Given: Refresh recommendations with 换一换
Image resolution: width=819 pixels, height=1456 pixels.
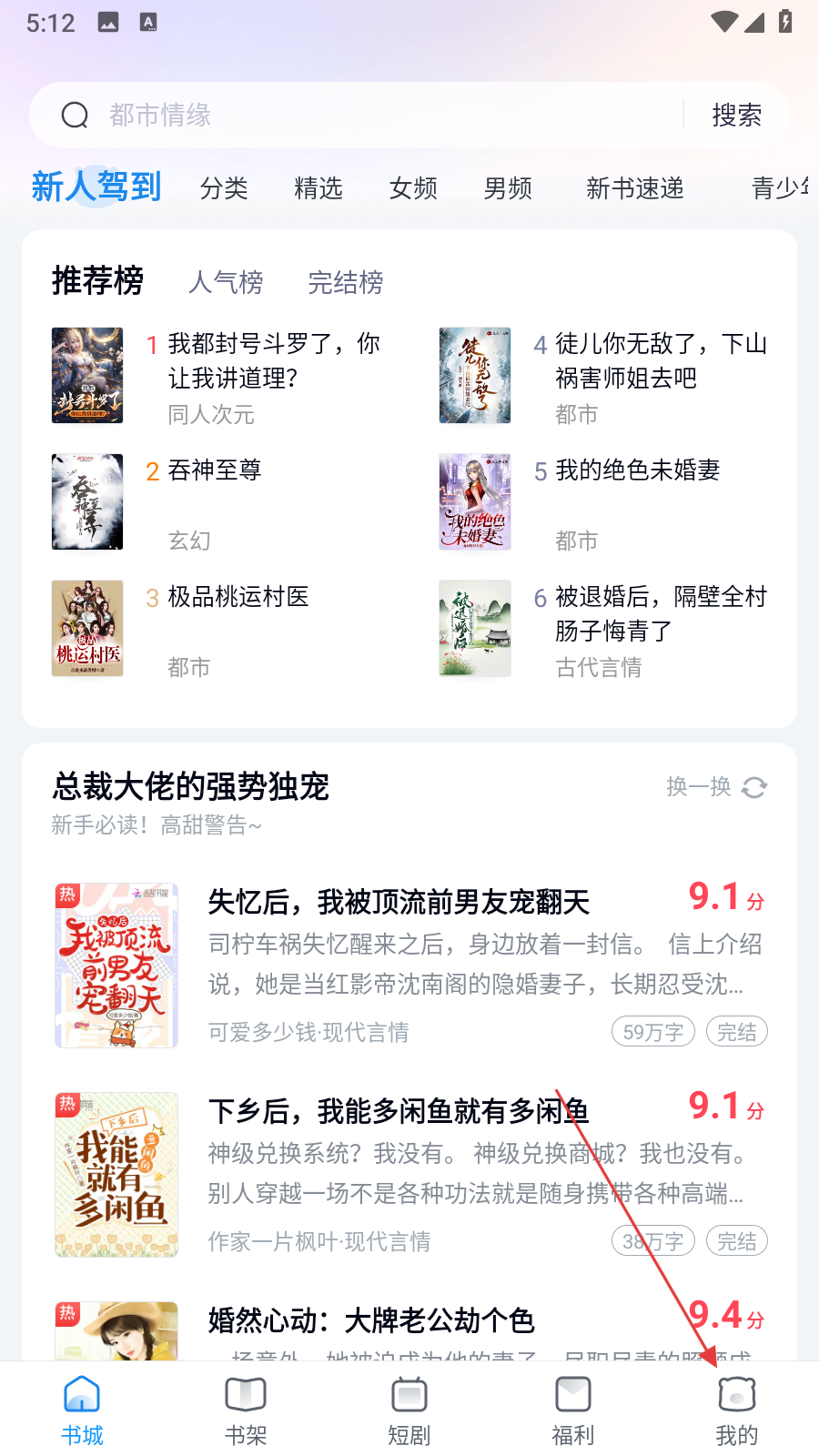Looking at the screenshot, I should point(716,787).
